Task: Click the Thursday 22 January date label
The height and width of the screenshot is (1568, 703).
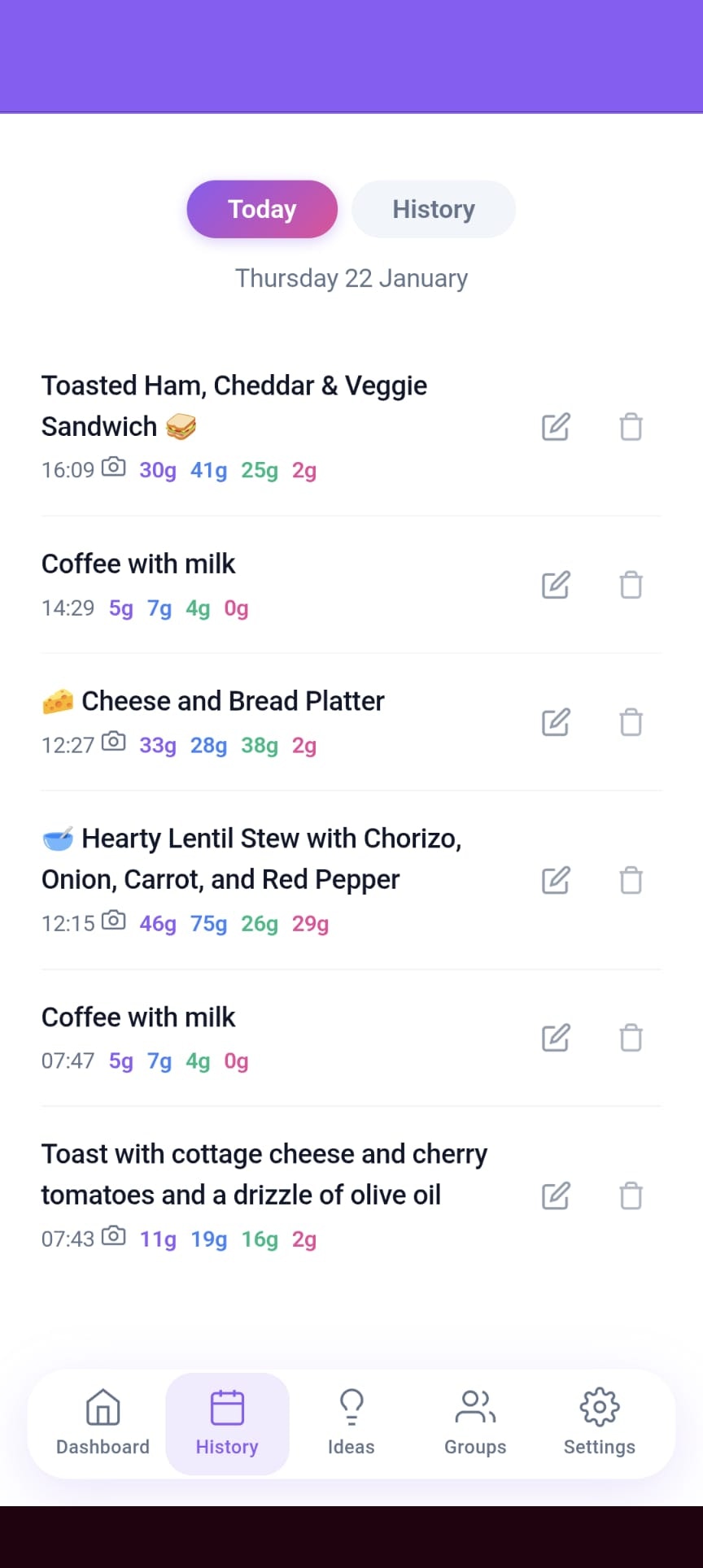Action: coord(351,278)
